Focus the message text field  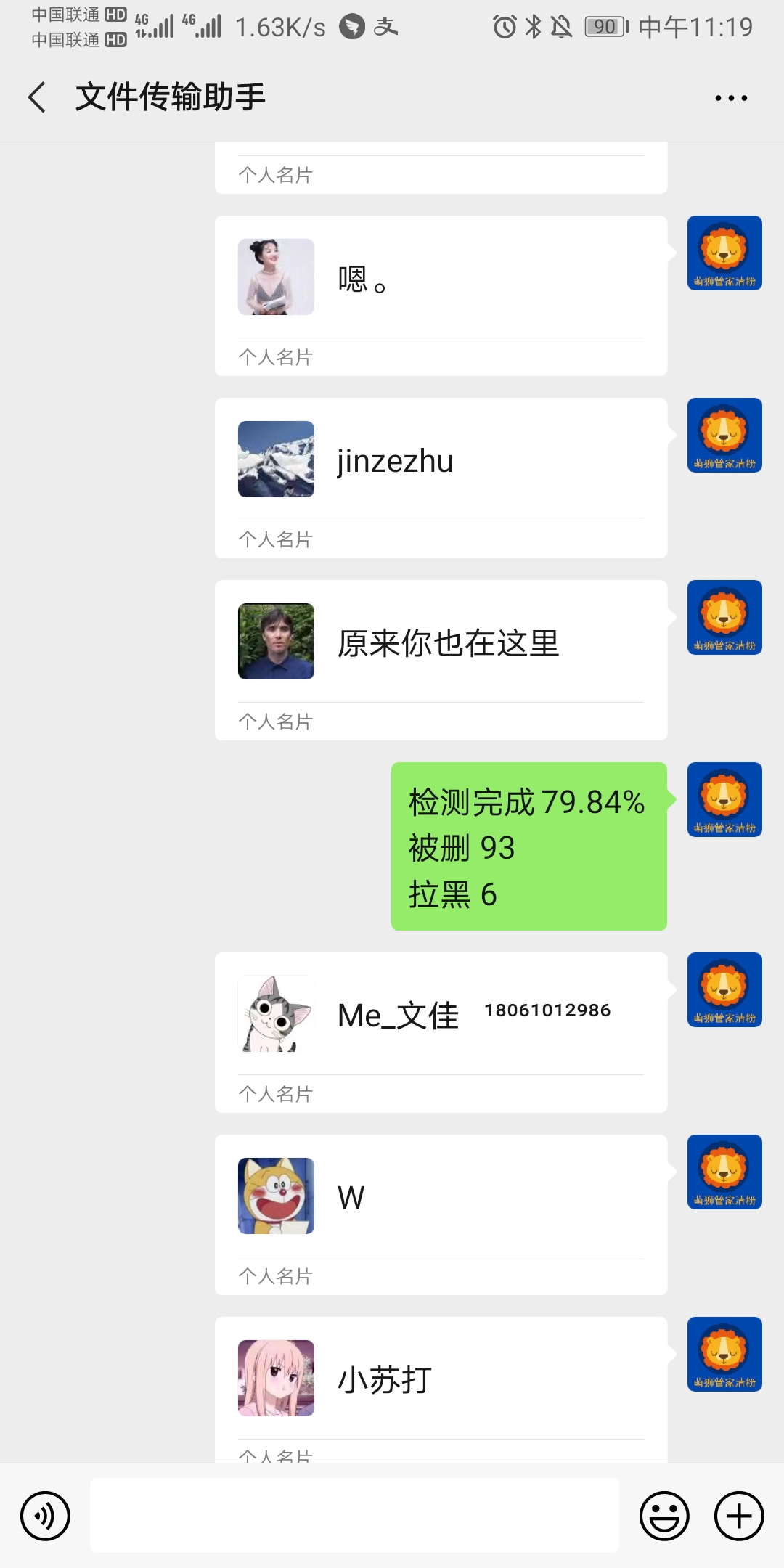[x=354, y=1516]
